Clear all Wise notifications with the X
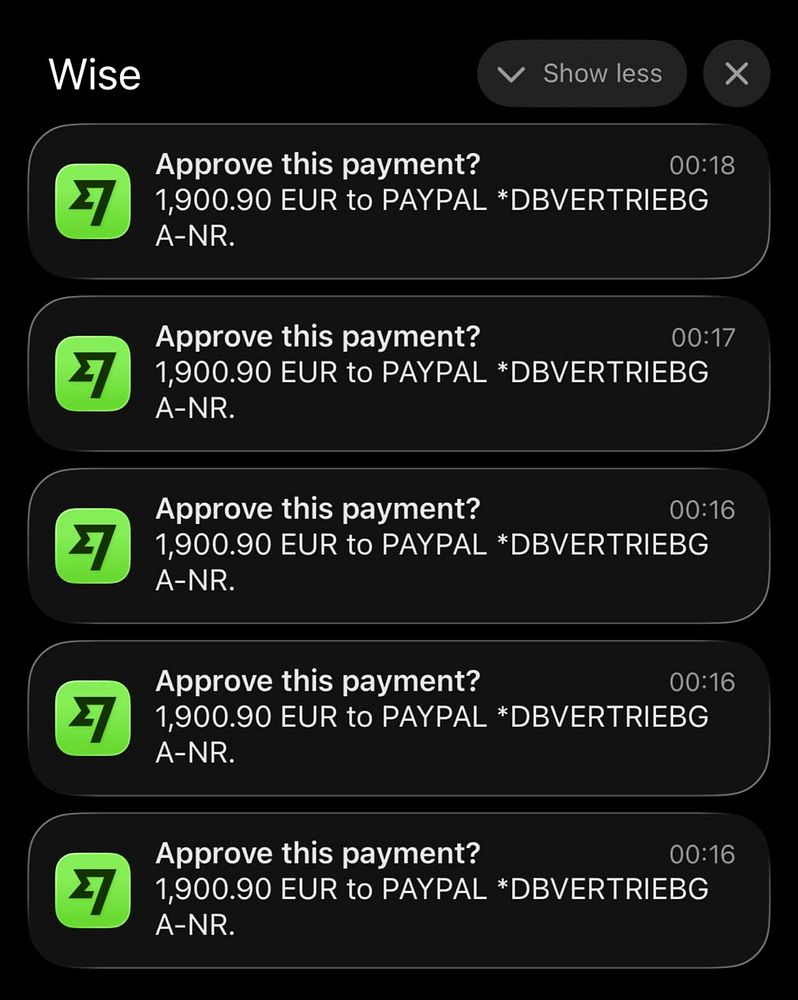This screenshot has width=798, height=1000. click(736, 74)
